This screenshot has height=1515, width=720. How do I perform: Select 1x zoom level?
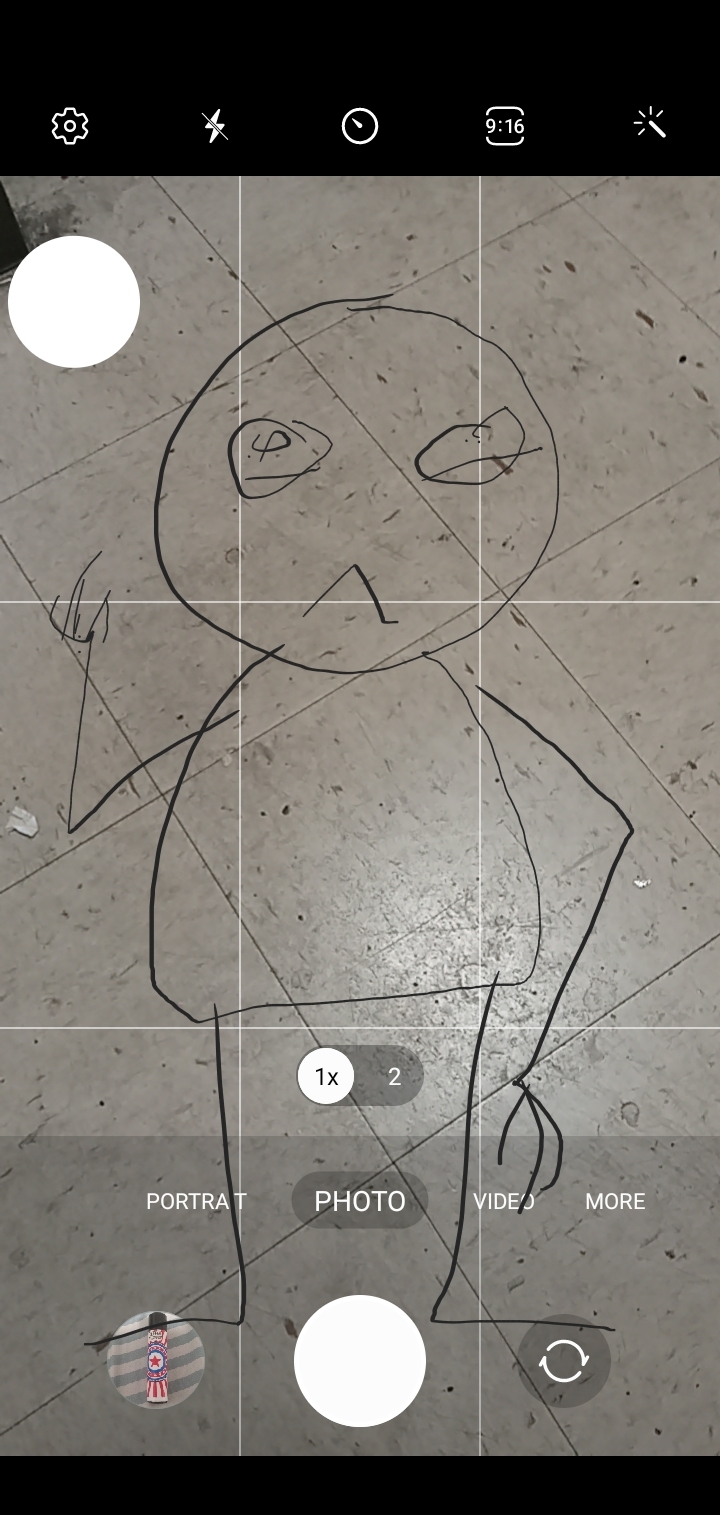(x=327, y=1077)
